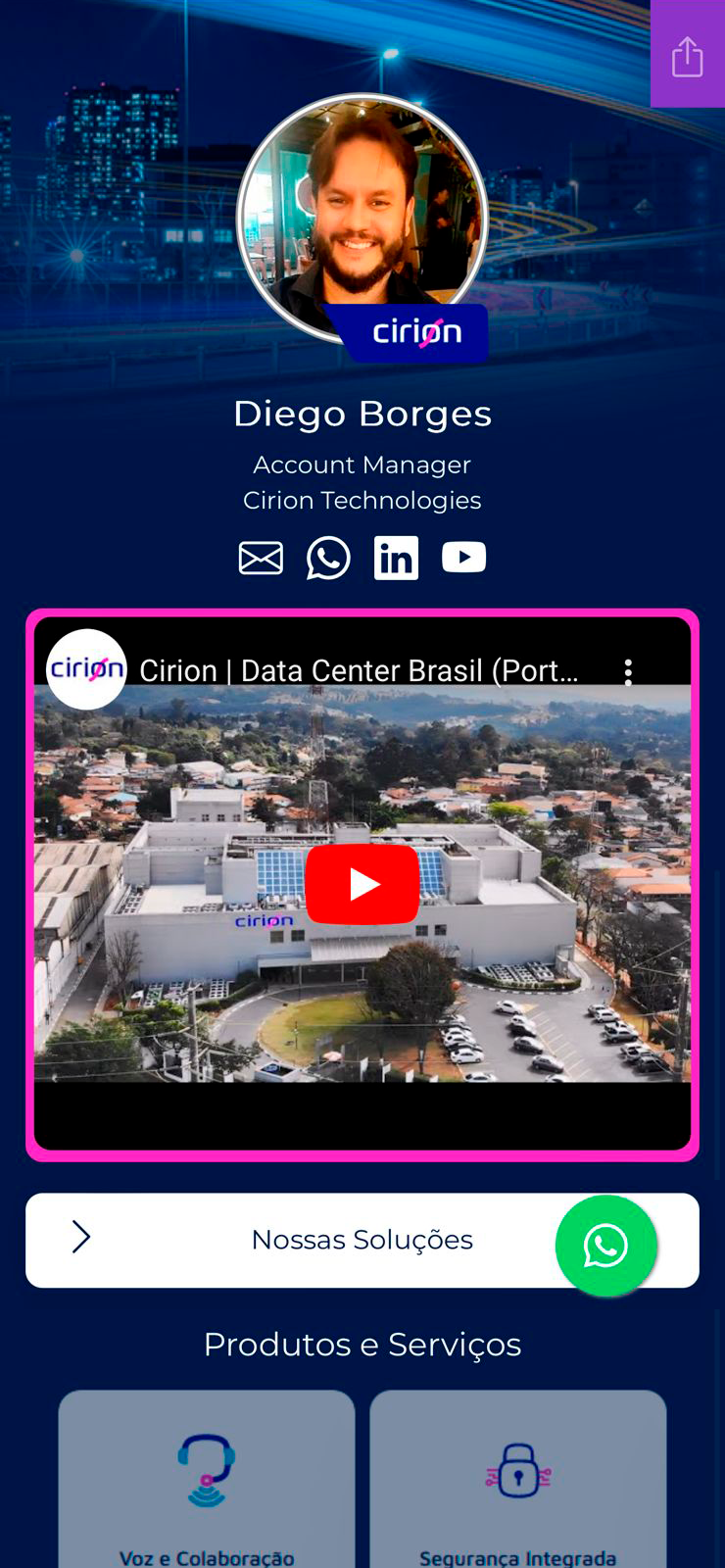Open the Voz e Colaboração card
Image resolution: width=725 pixels, height=1568 pixels.
point(207,1480)
